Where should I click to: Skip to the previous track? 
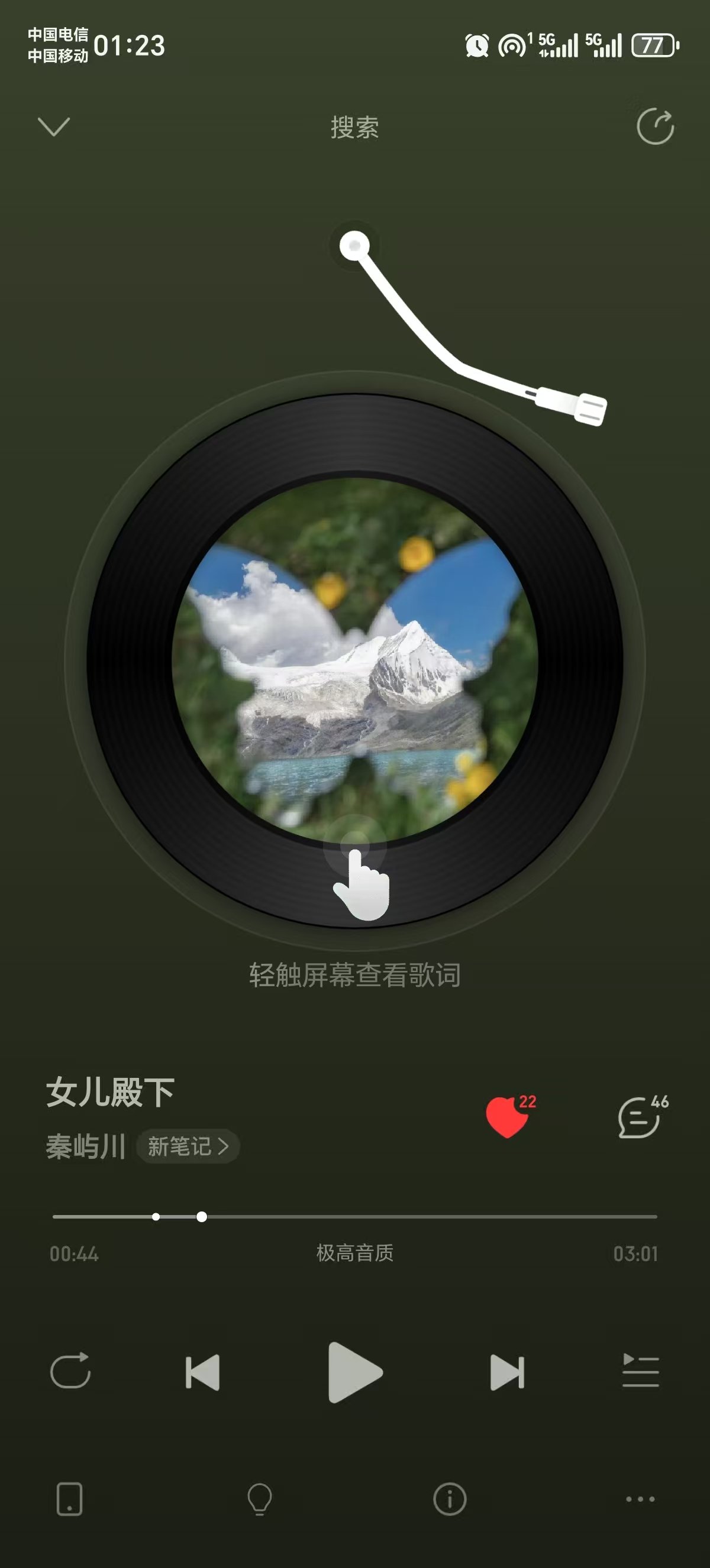202,1372
